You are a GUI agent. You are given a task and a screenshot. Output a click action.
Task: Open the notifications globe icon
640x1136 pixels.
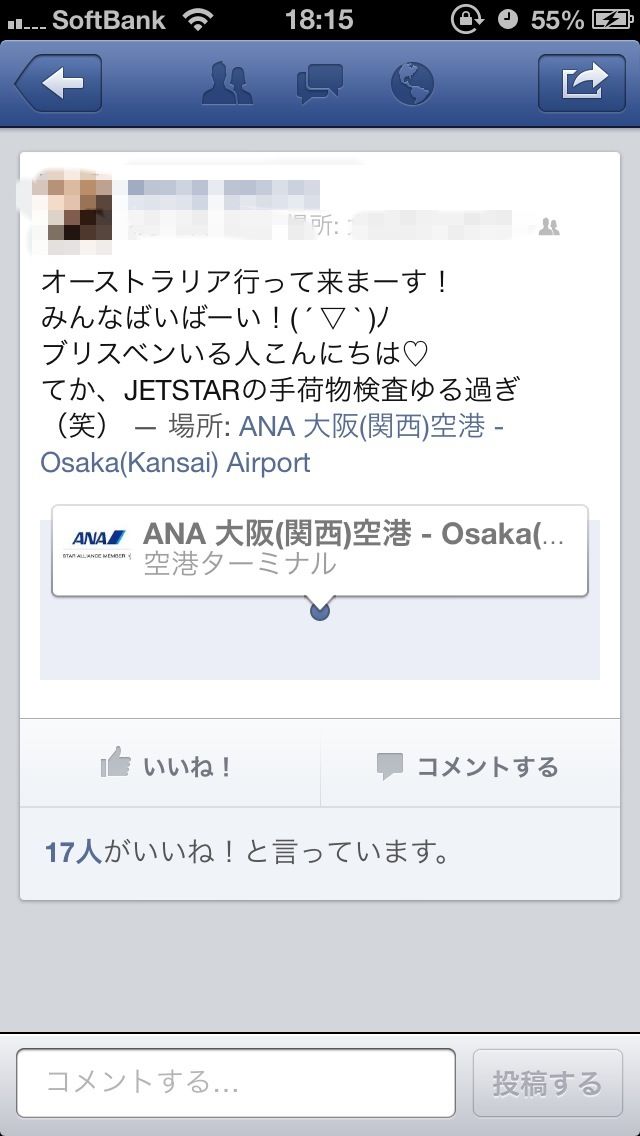pyautogui.click(x=412, y=83)
